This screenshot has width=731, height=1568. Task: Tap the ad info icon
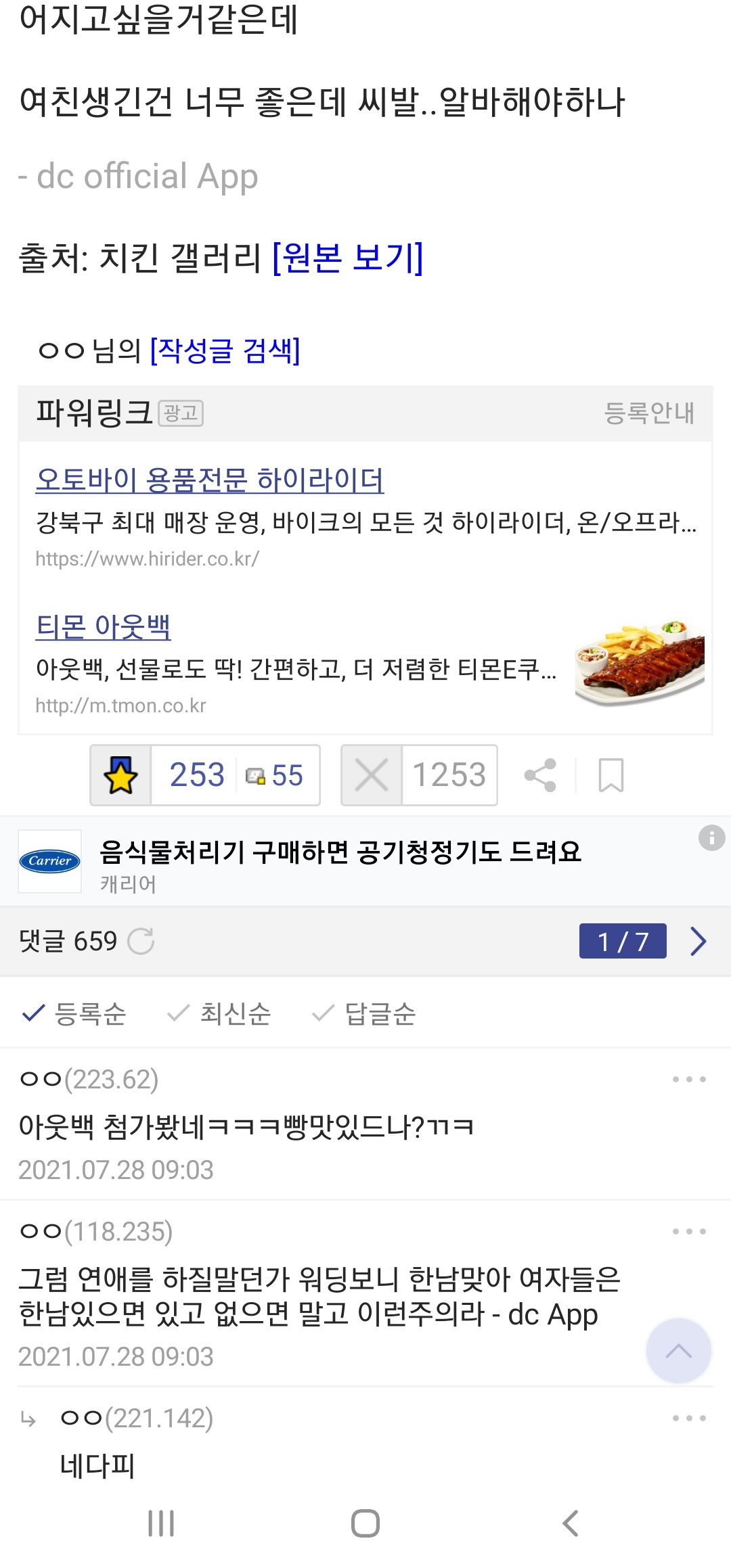tap(711, 838)
